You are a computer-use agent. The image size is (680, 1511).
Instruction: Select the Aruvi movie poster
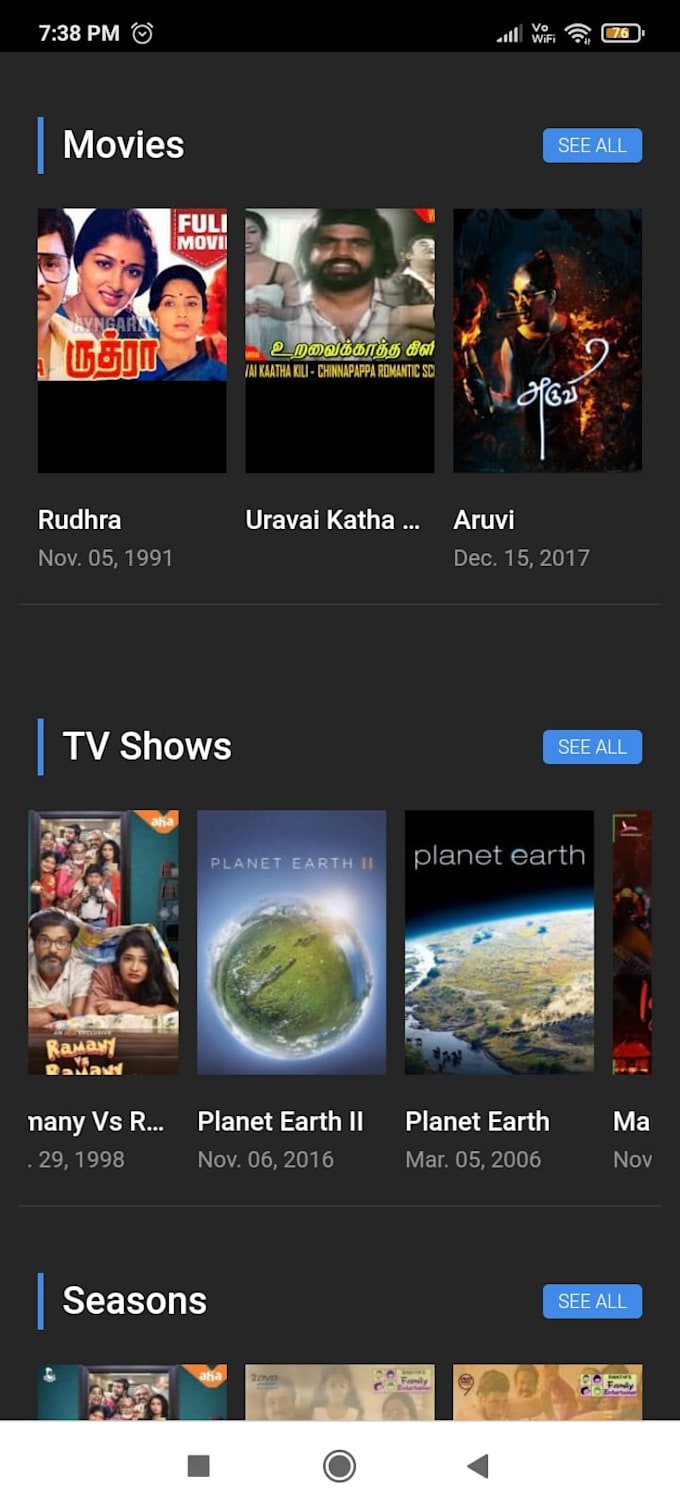pos(547,340)
